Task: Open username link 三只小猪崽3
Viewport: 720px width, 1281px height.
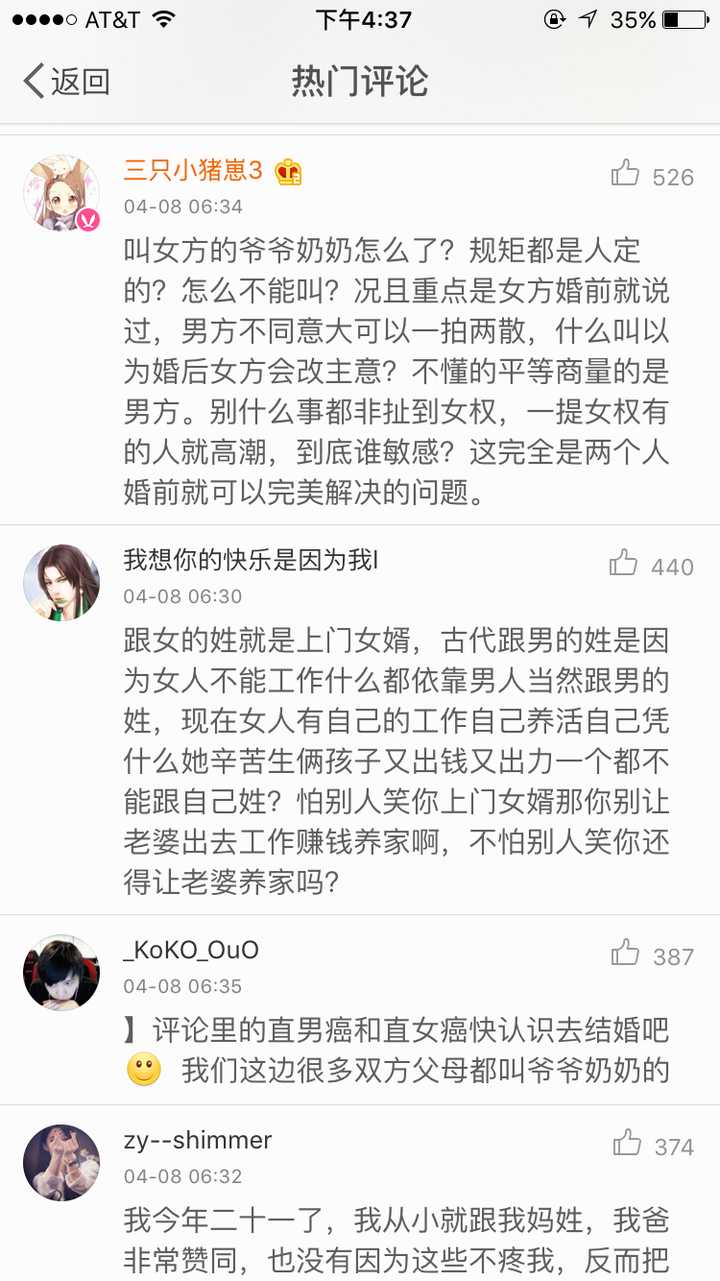Action: point(193,171)
